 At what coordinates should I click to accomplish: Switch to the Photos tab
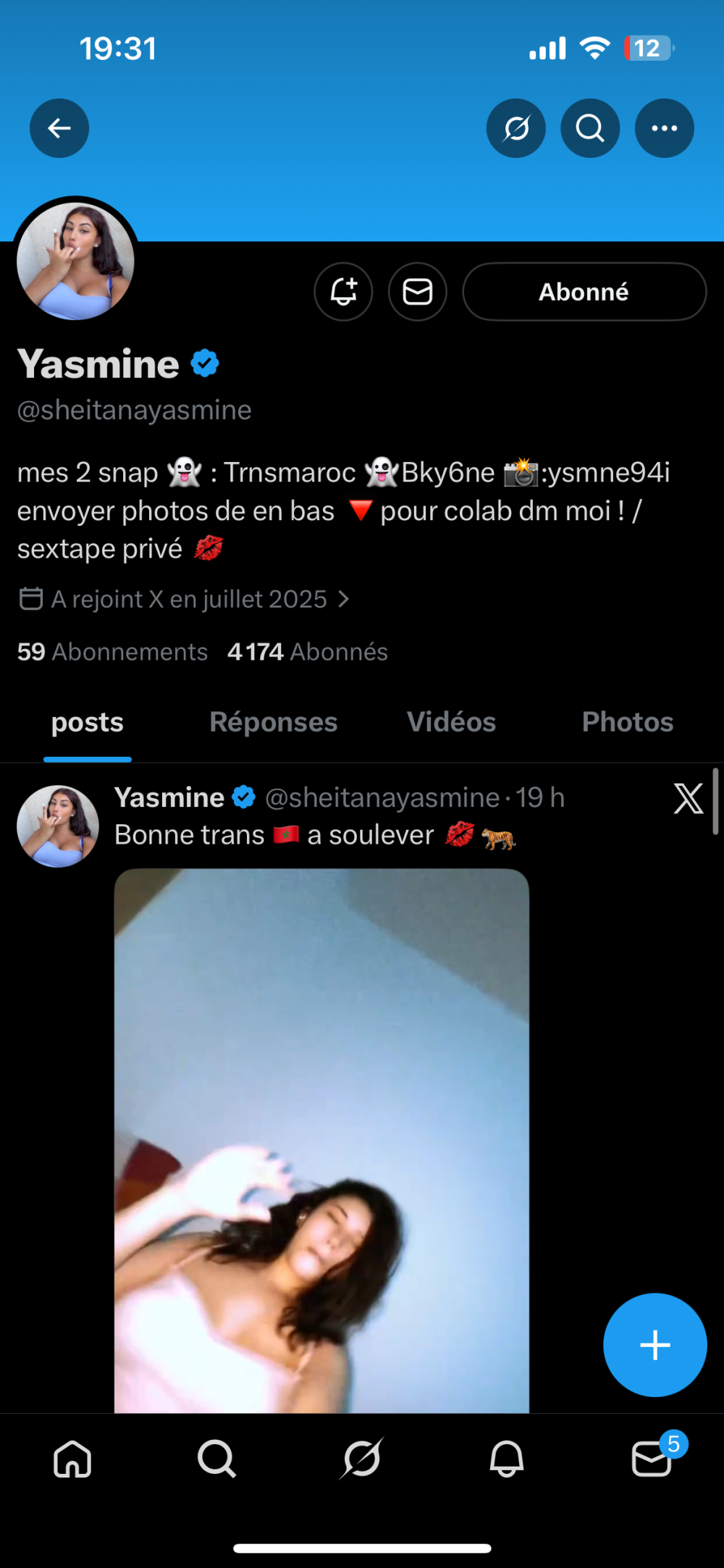coord(627,722)
